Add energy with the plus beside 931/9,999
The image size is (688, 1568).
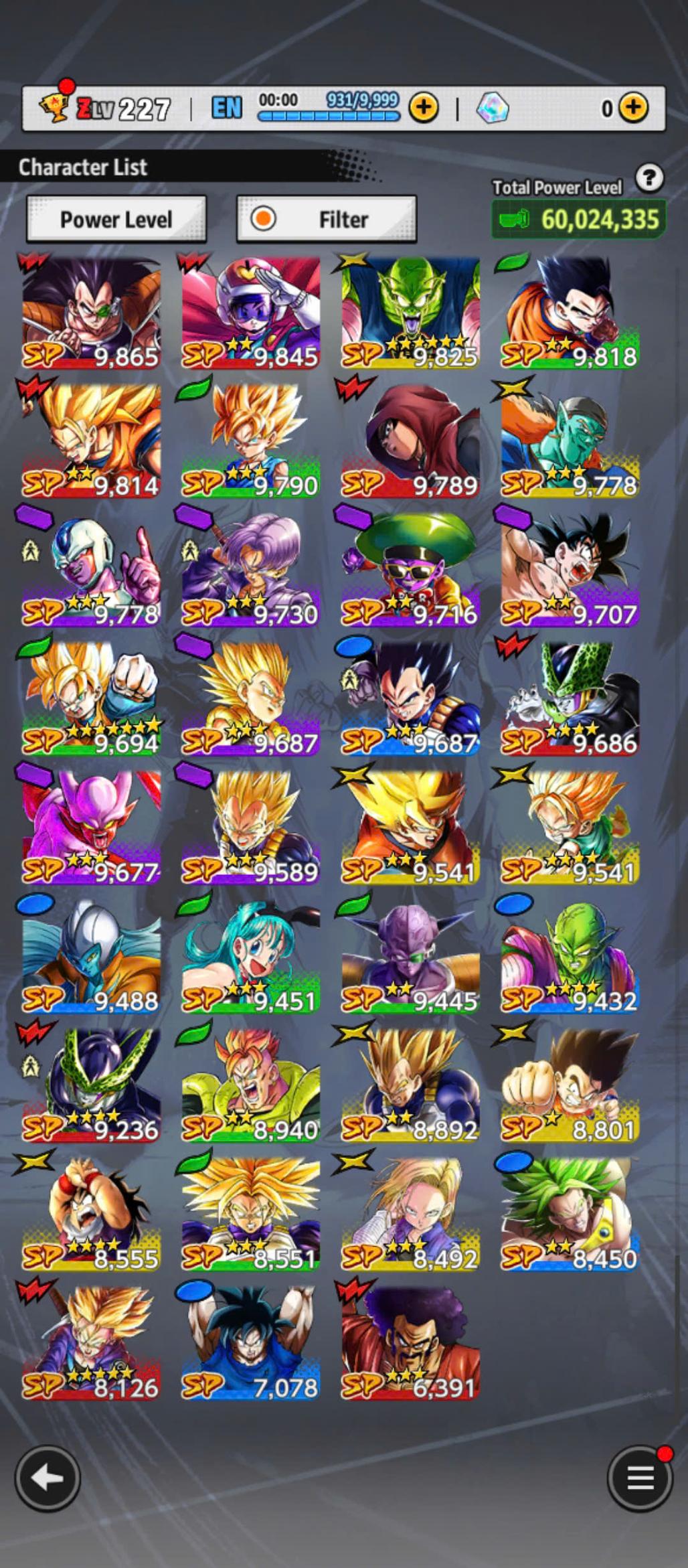tap(424, 107)
